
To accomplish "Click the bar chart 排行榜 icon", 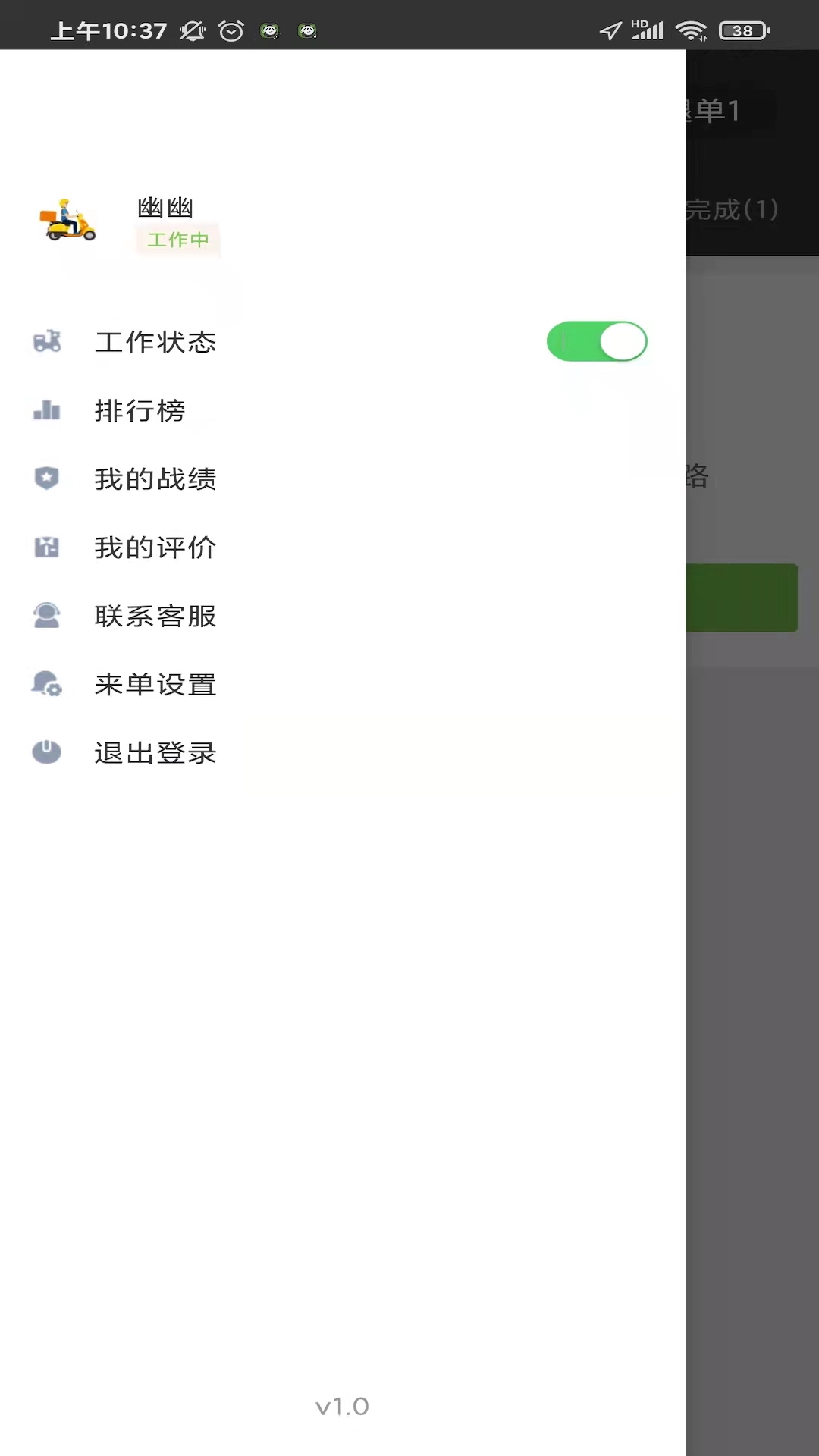I will [x=47, y=410].
